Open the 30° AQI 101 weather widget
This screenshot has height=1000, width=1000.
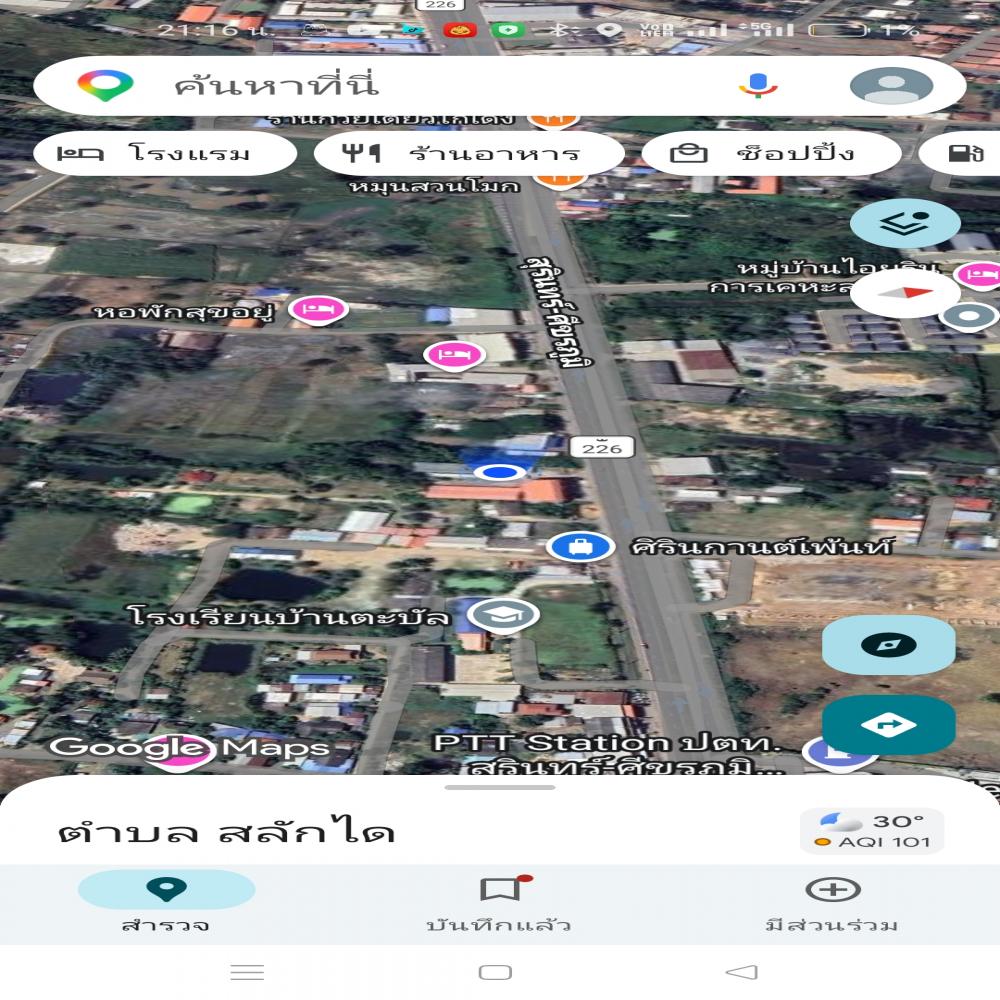point(872,831)
